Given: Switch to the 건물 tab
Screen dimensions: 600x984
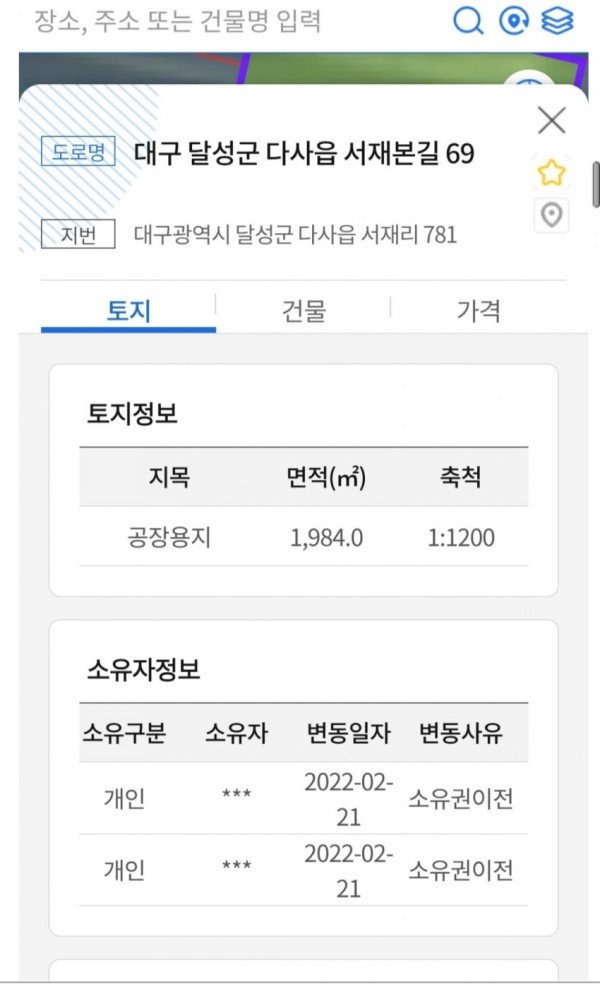Looking at the screenshot, I should (303, 311).
